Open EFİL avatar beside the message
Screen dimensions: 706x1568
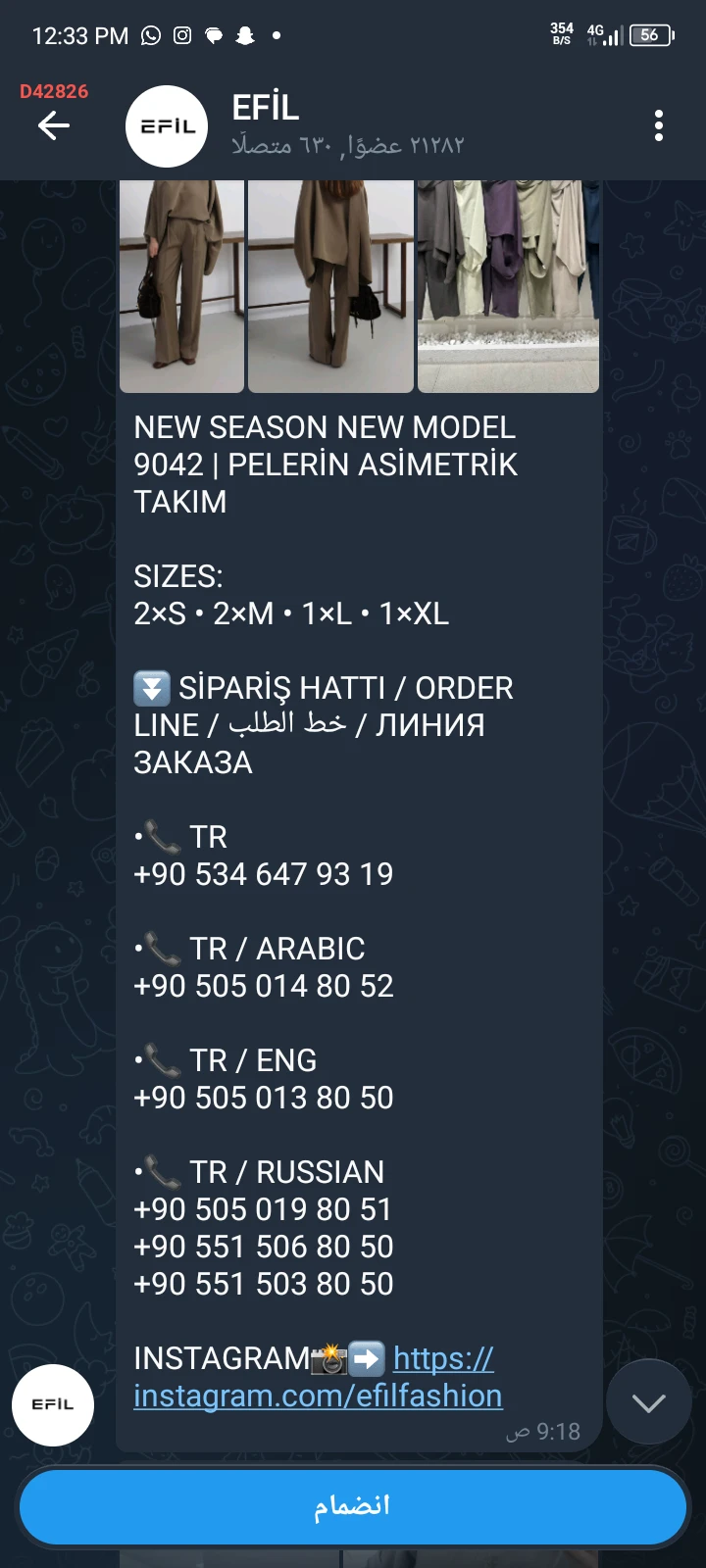point(53,1404)
